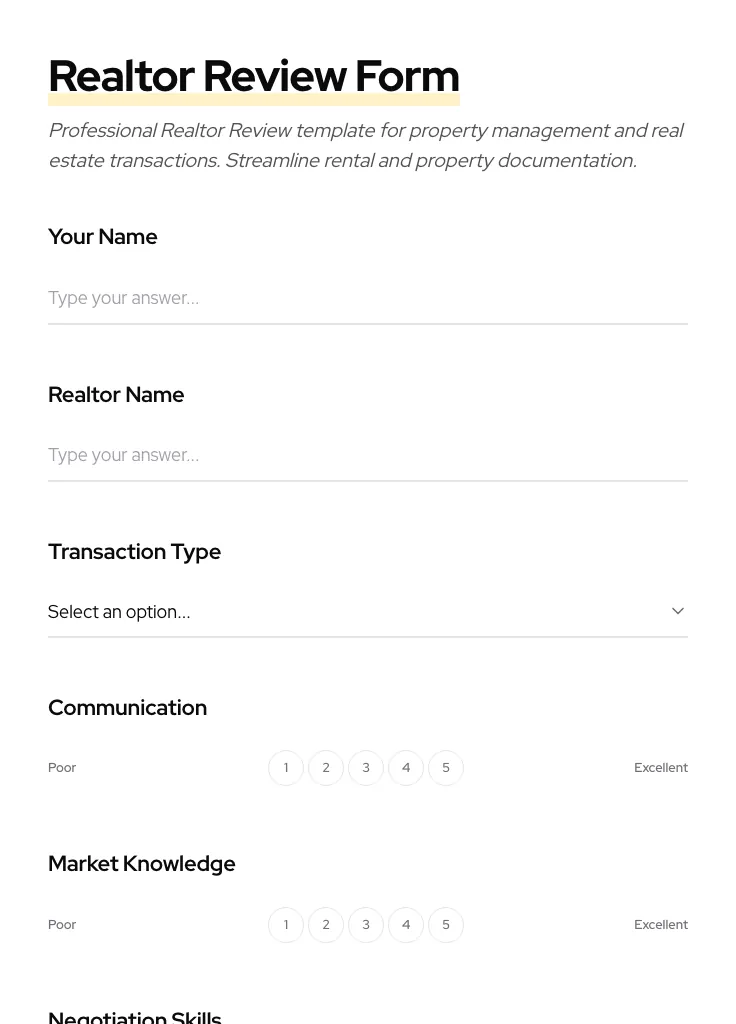Image resolution: width=736 pixels, height=1024 pixels.
Task: Click the Your Name answer field
Action: (x=368, y=298)
